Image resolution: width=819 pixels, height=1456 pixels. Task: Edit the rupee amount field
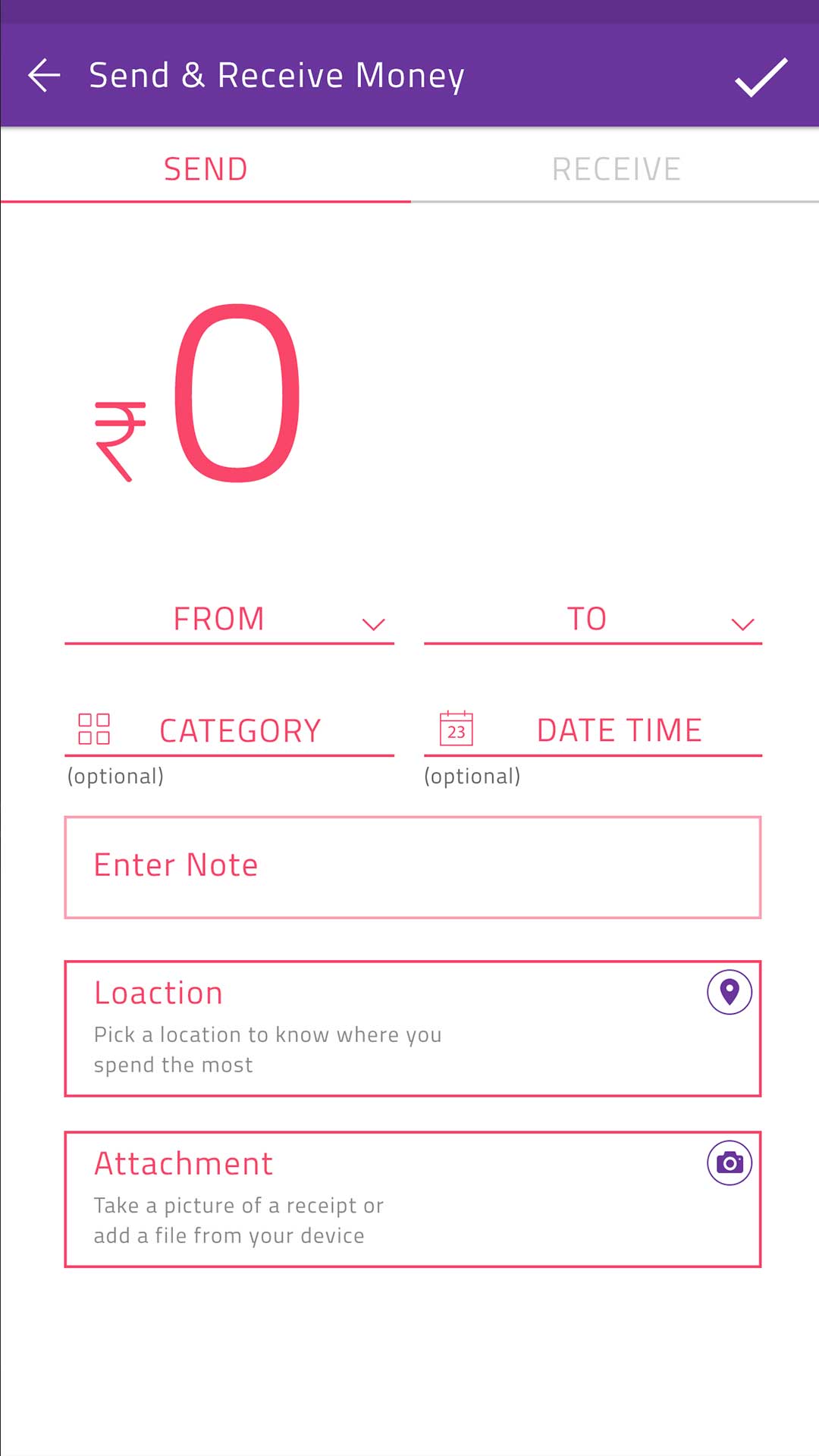[237, 394]
